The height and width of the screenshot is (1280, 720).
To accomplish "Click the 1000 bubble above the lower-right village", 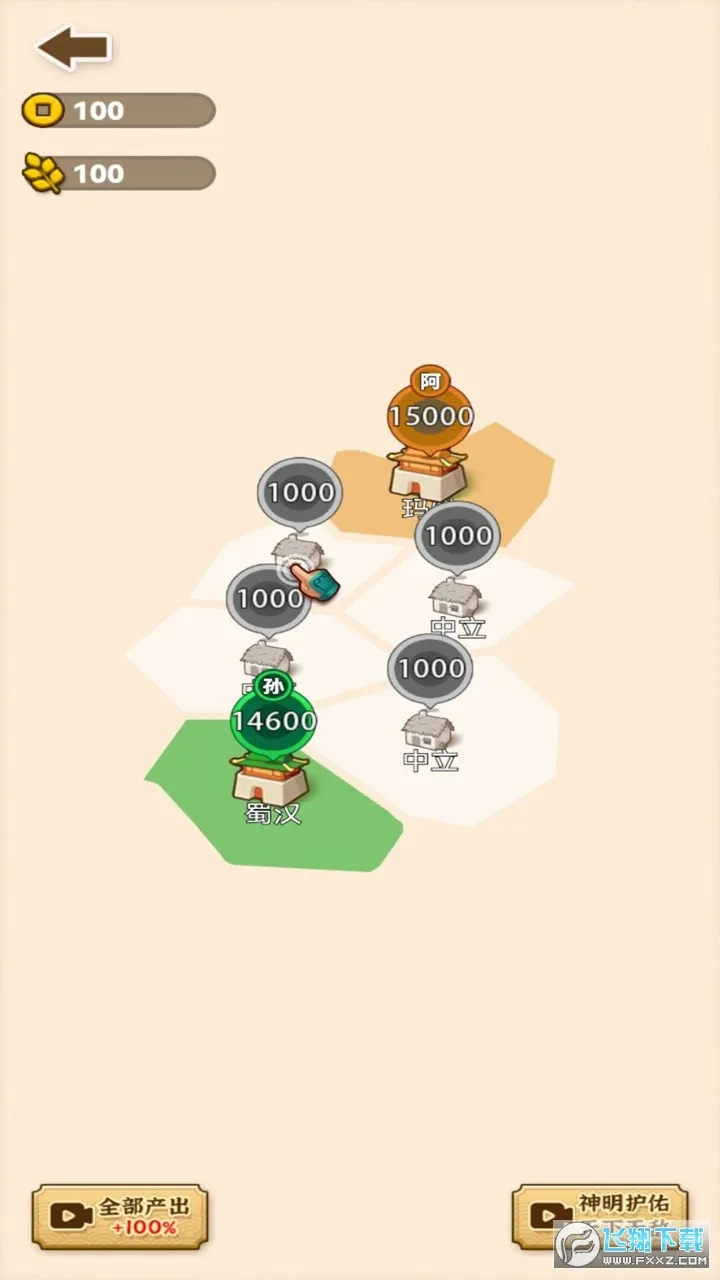I will pos(431,667).
